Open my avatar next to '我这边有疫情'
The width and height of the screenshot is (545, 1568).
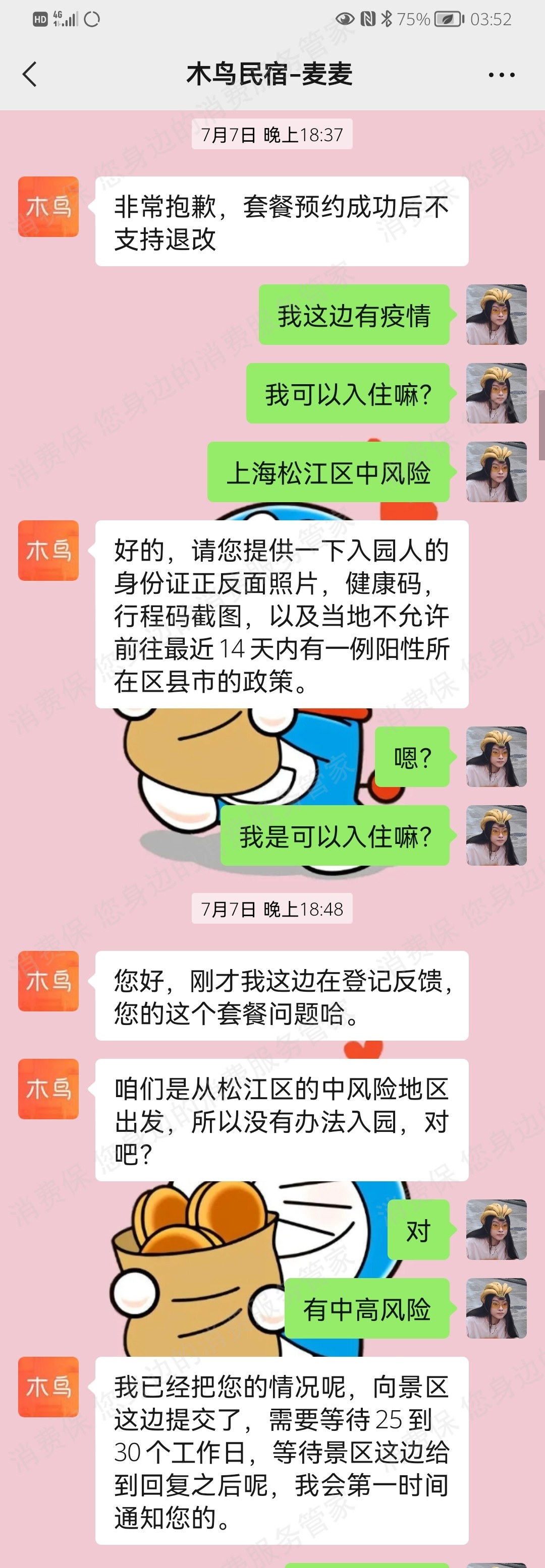coord(496,315)
